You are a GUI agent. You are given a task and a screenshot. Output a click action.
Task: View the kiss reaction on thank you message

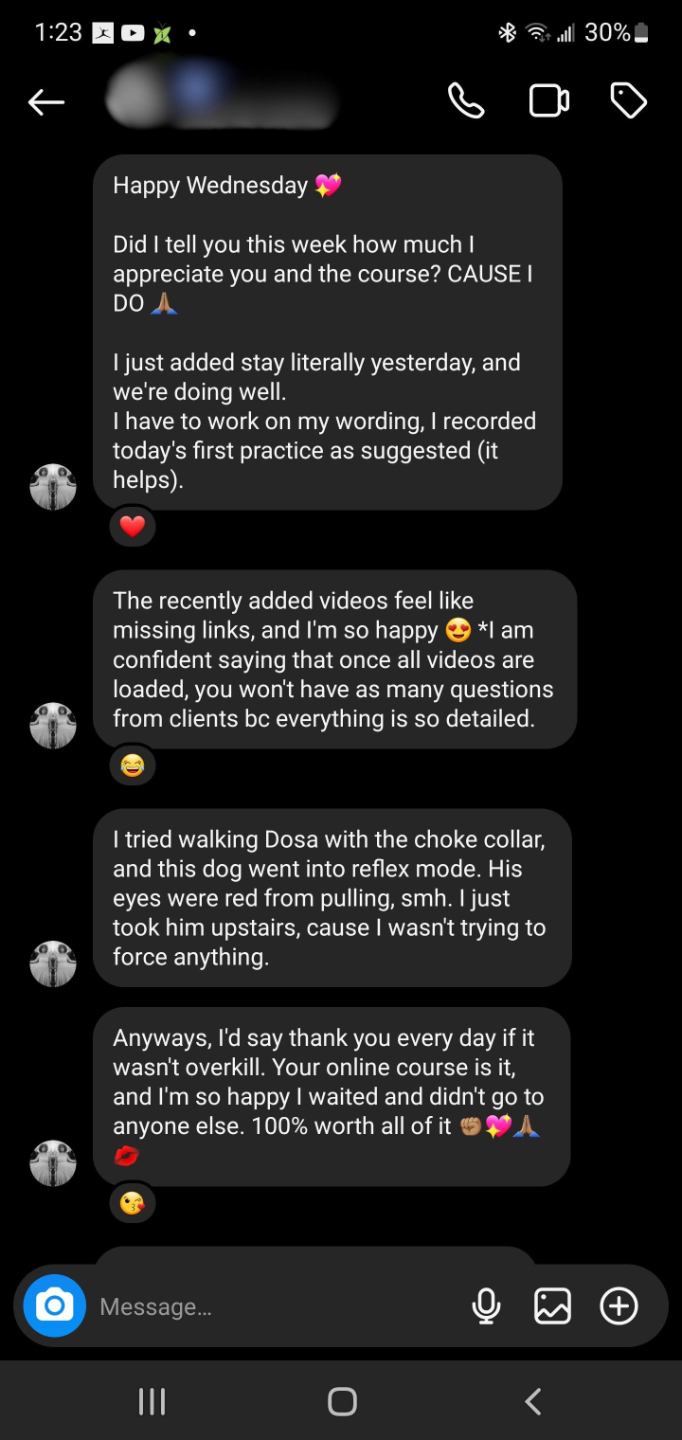pyautogui.click(x=132, y=1203)
